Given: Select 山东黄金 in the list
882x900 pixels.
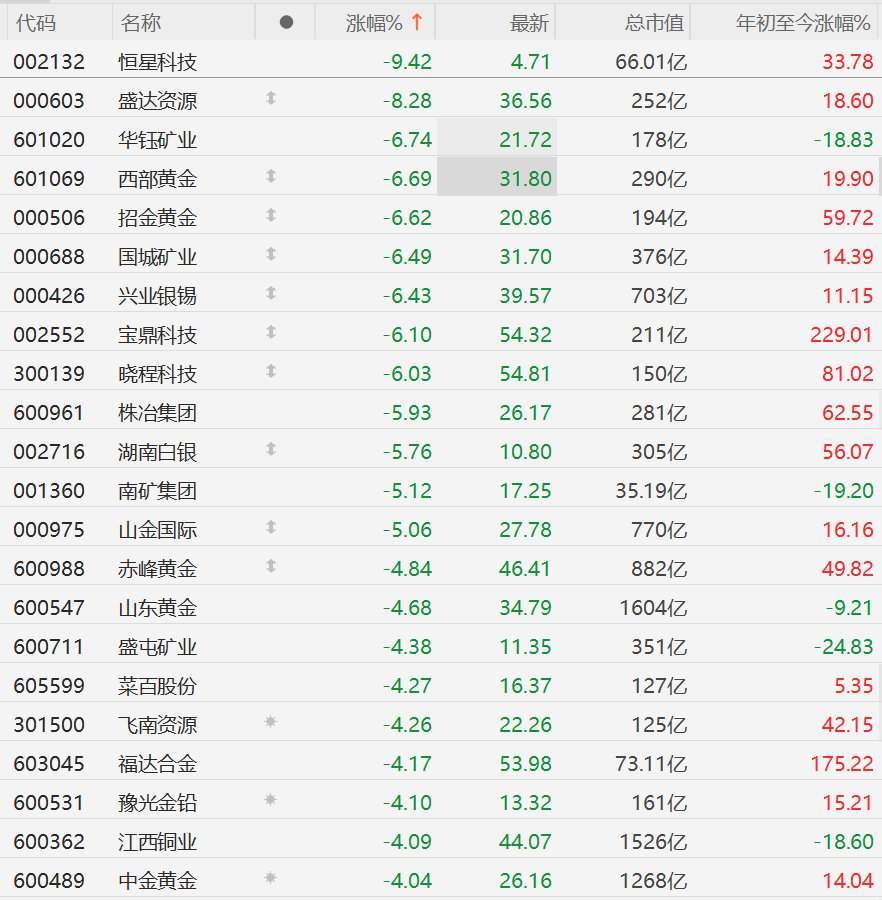Looking at the screenshot, I should (441, 607).
